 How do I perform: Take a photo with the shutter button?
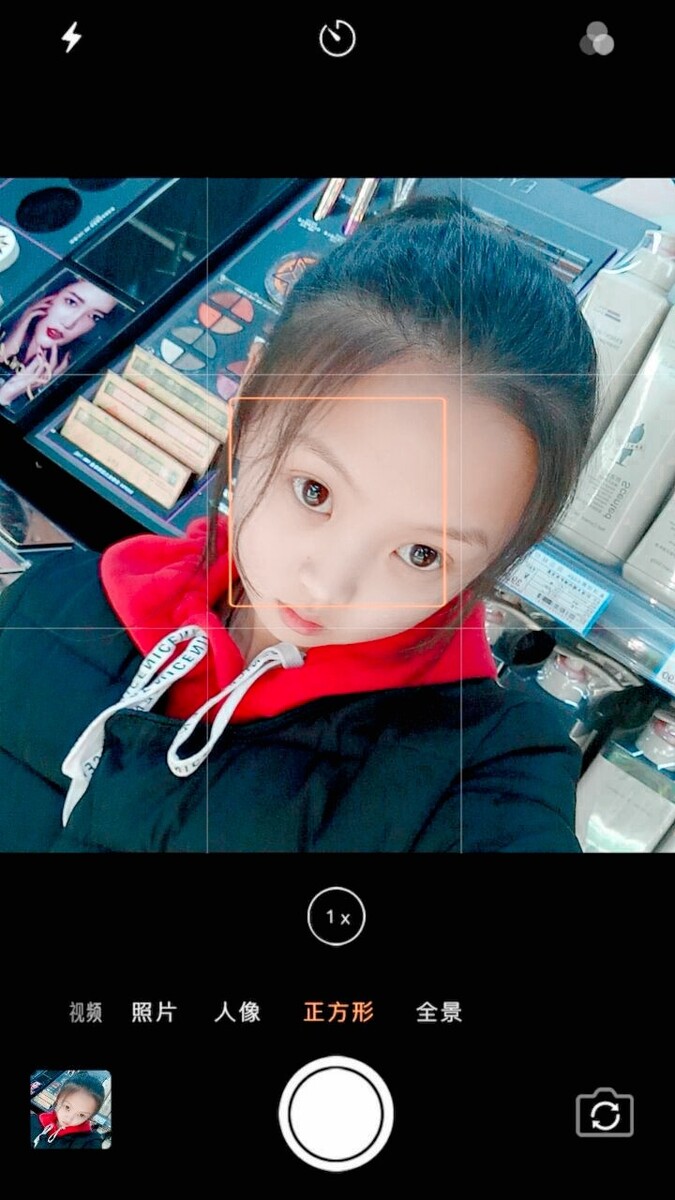pyautogui.click(x=336, y=1113)
